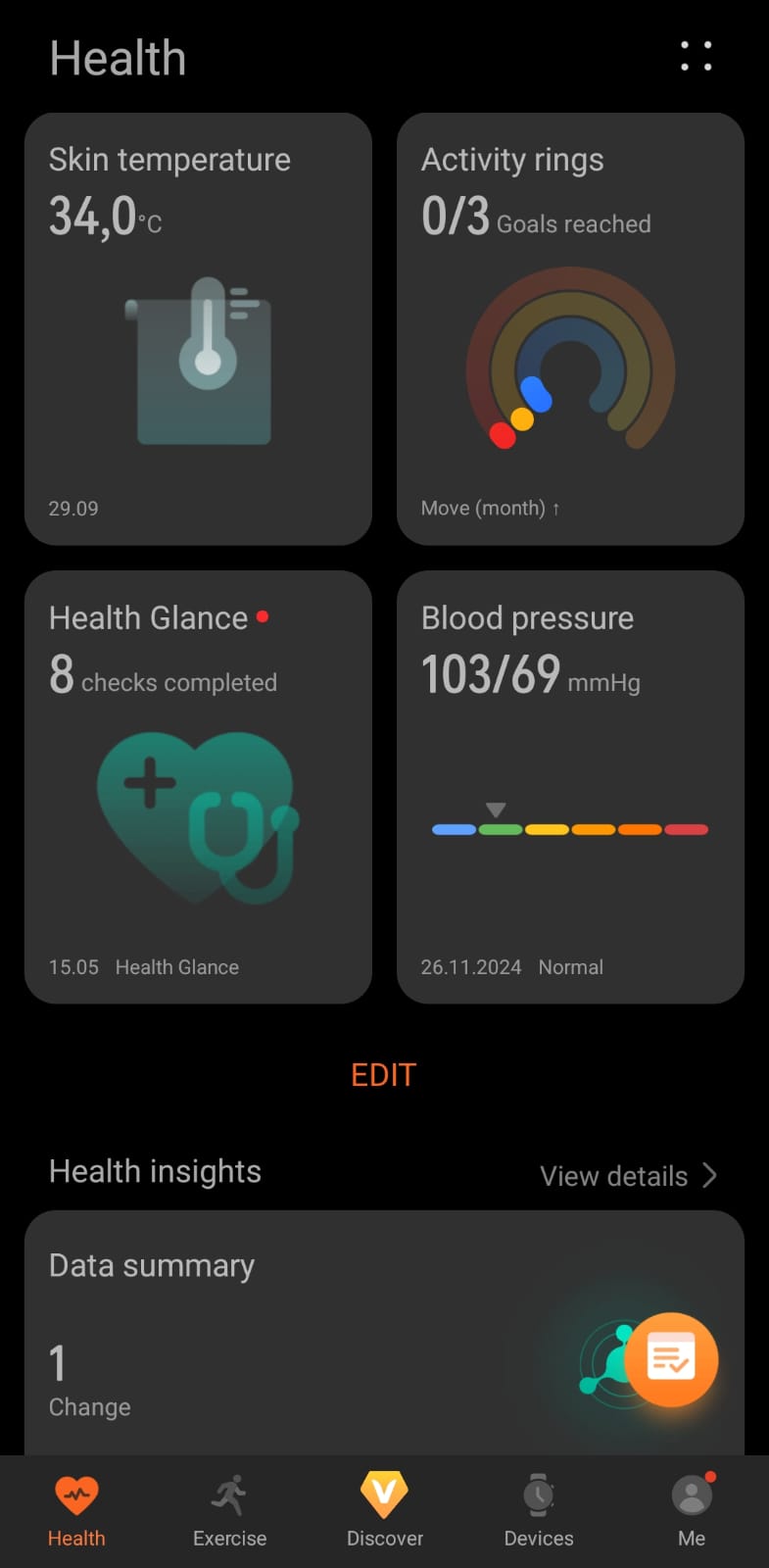769x1568 pixels.
Task: View details of Health insights
Action: 627,1176
